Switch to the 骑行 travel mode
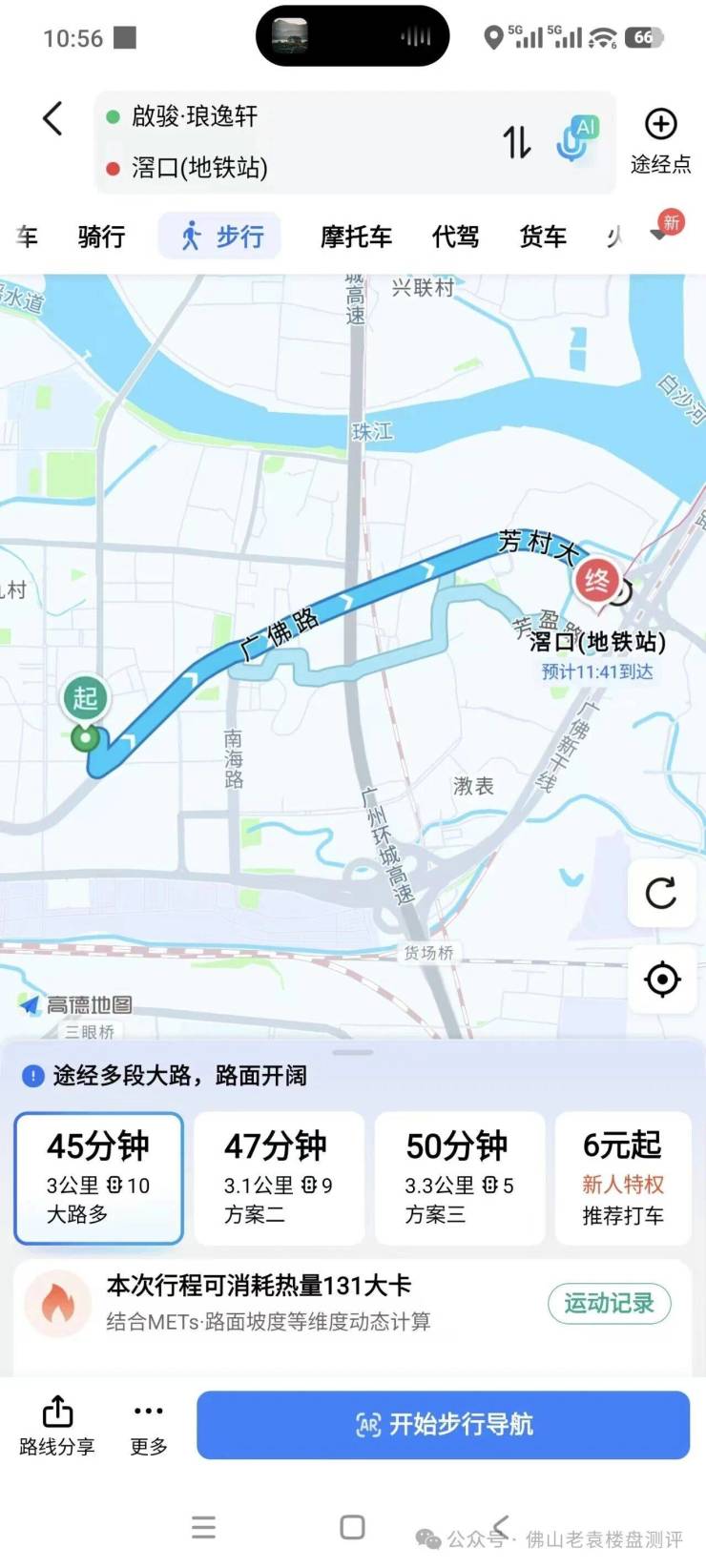Screen dimensions: 706x1568 [101, 237]
